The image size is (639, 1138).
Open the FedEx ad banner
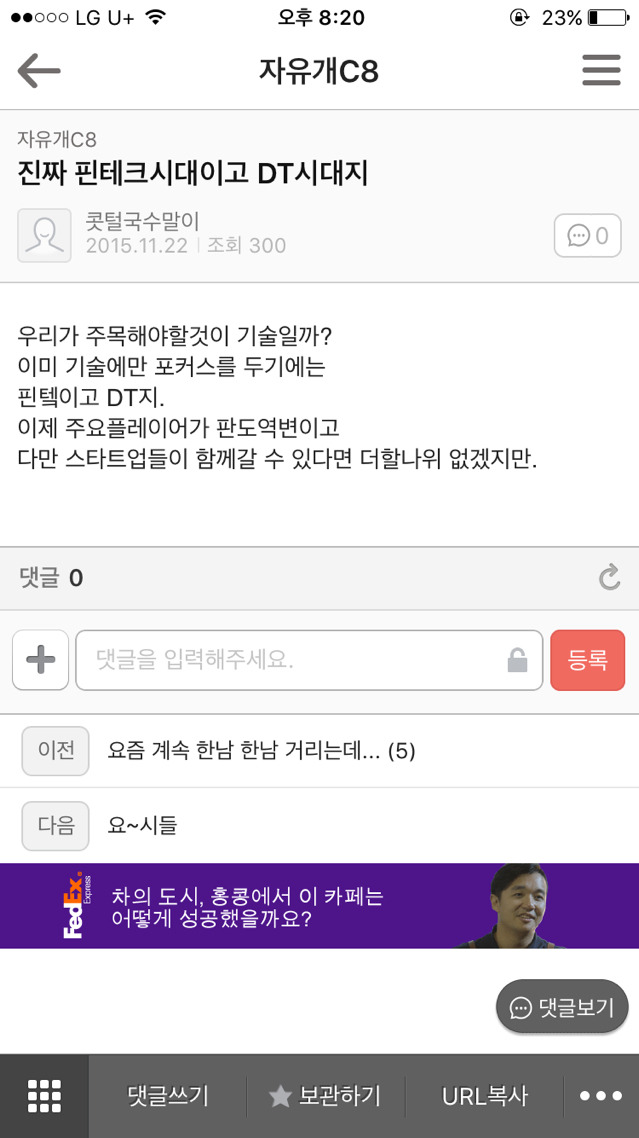tap(319, 906)
